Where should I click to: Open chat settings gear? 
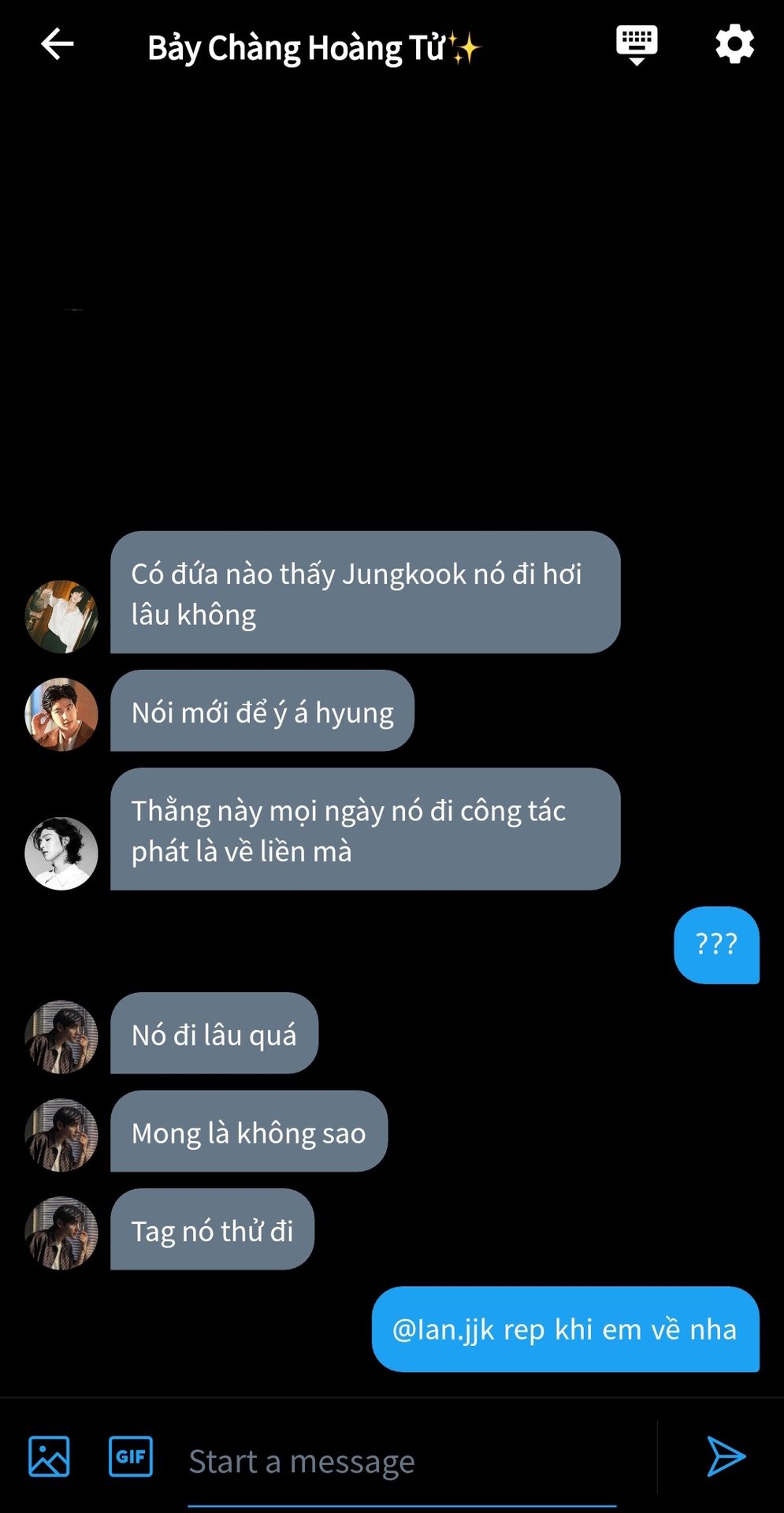click(734, 44)
